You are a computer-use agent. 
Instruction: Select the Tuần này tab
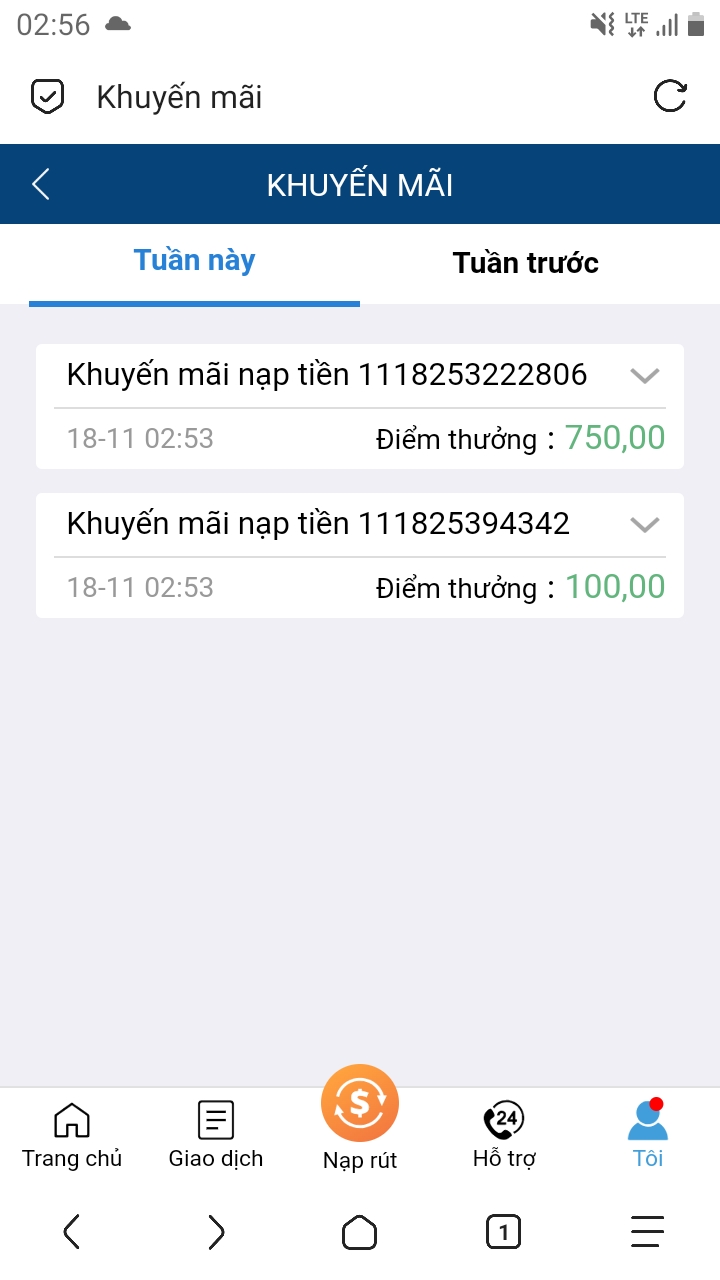pos(194,259)
